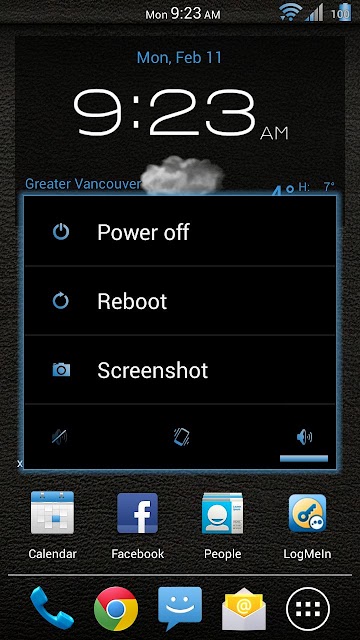Launch the LogMeIn app

[x=307, y=525]
